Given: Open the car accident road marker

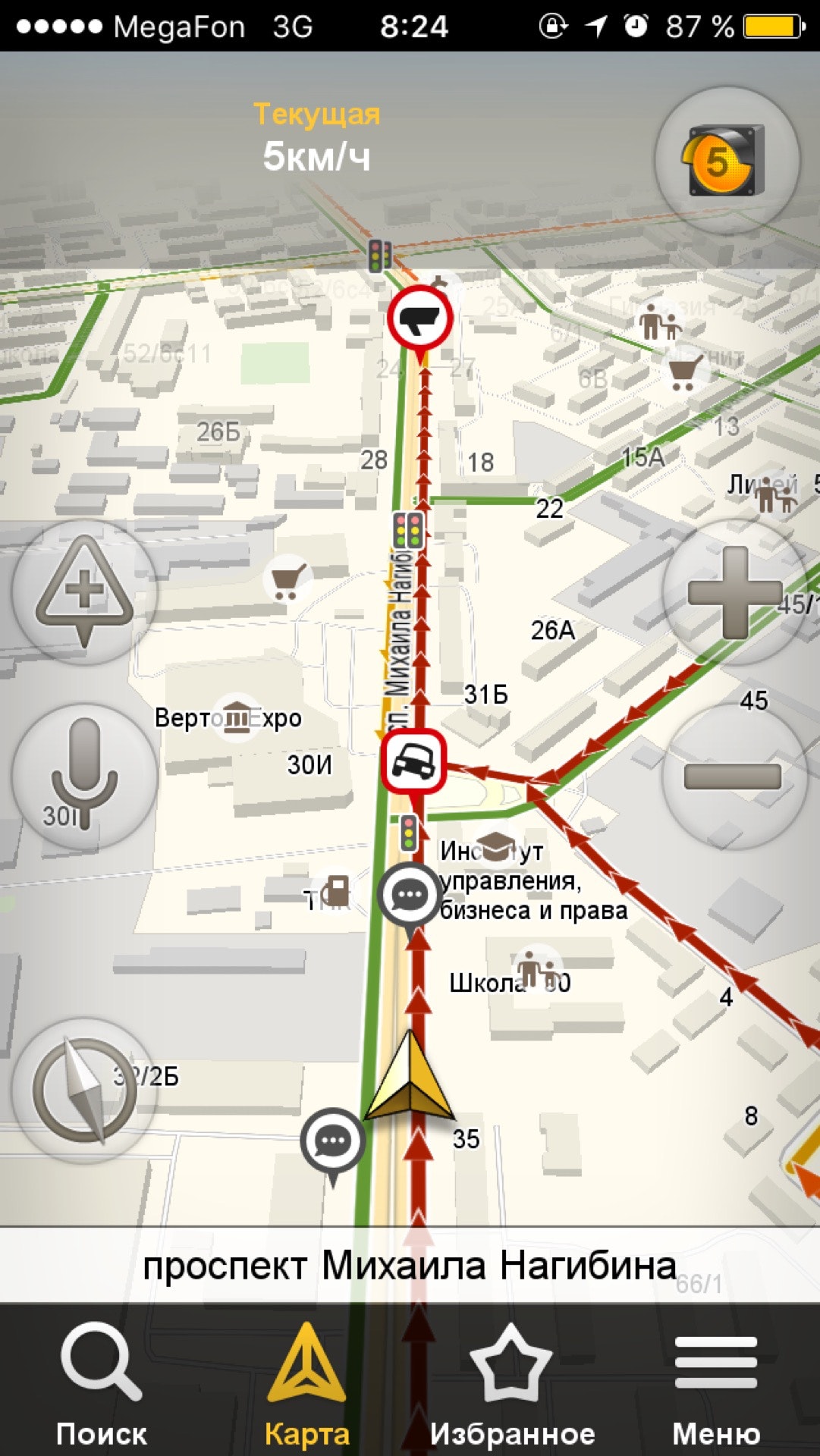Looking at the screenshot, I should pos(413,761).
